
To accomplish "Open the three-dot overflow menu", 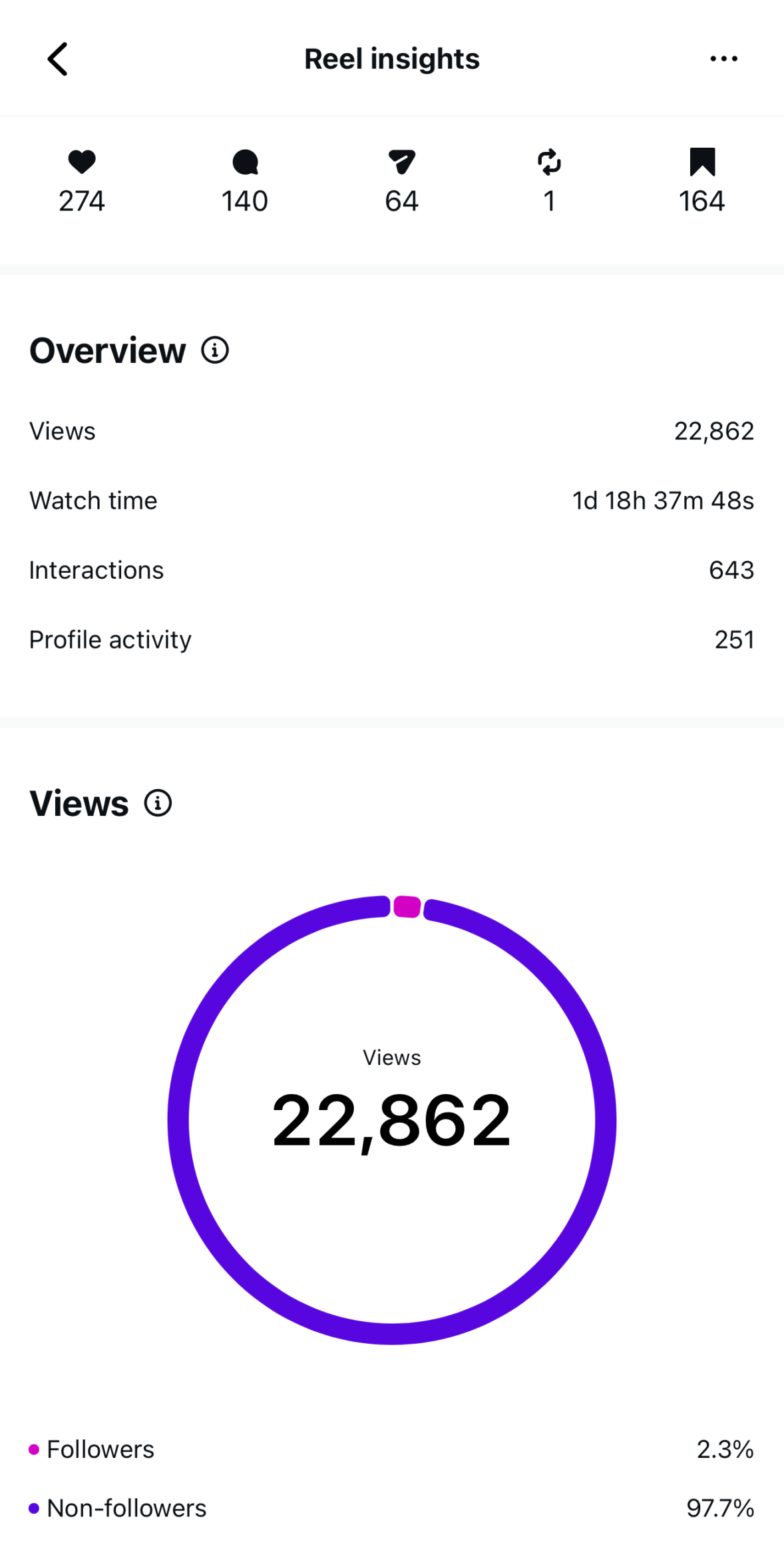I will [723, 59].
